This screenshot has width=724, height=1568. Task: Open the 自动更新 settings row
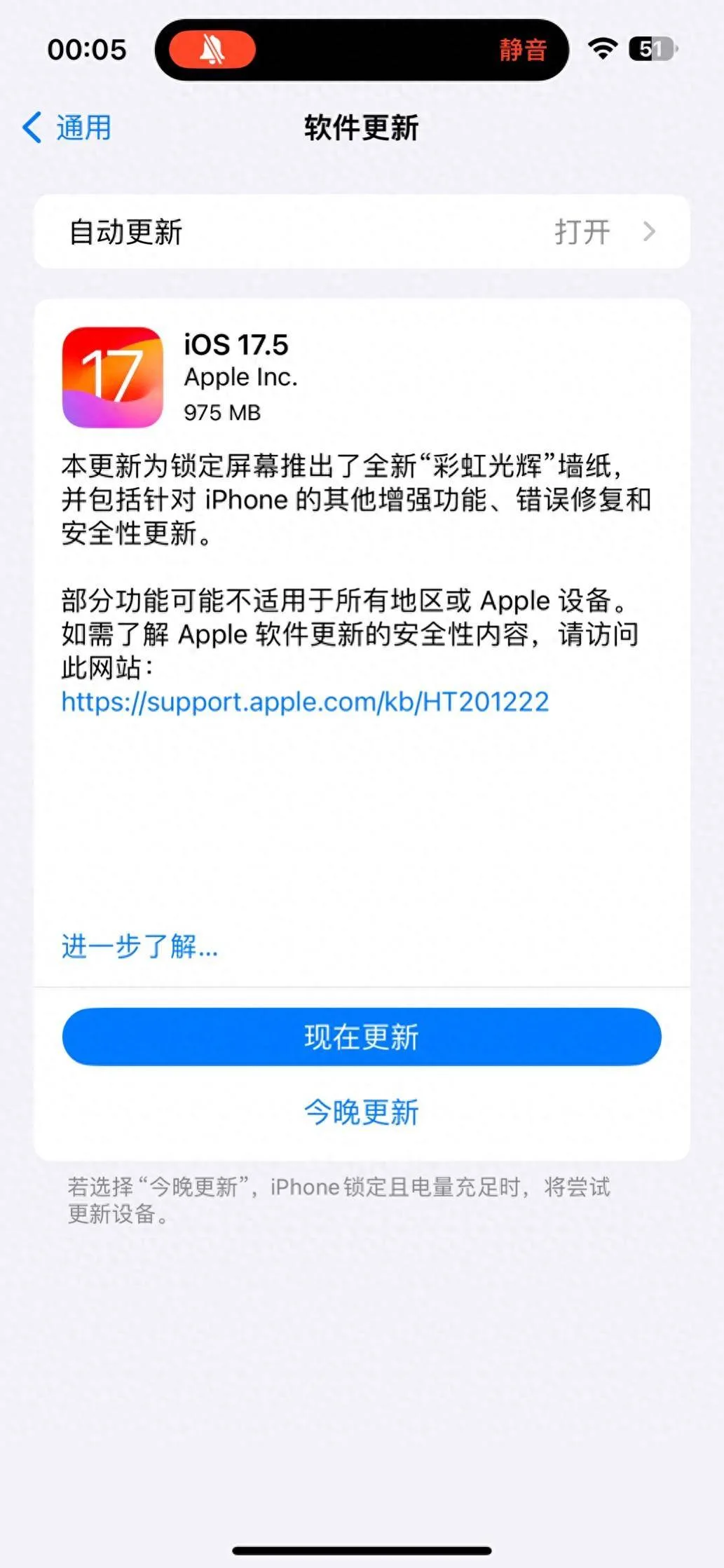pyautogui.click(x=361, y=231)
